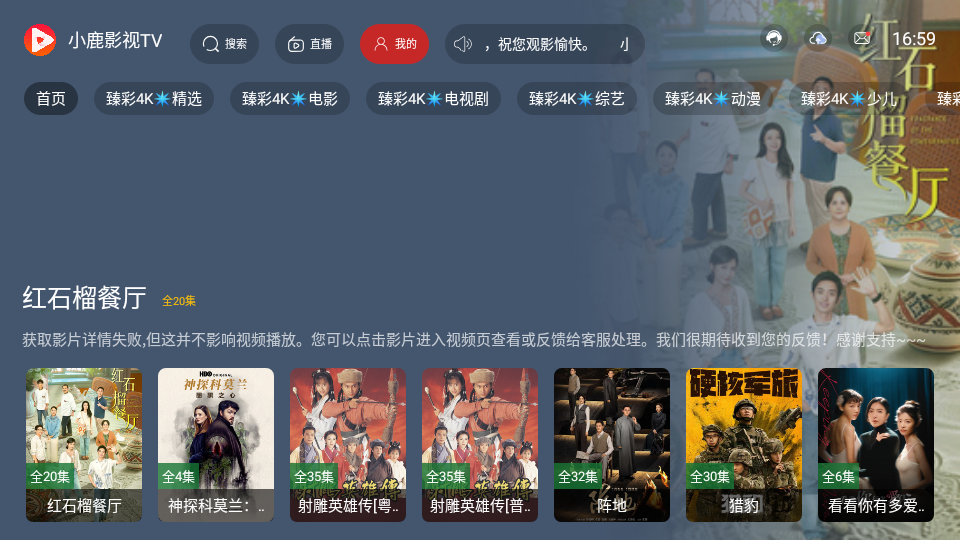Switch to 臻彩4K精选 tab
960x540 pixels.
coord(154,99)
